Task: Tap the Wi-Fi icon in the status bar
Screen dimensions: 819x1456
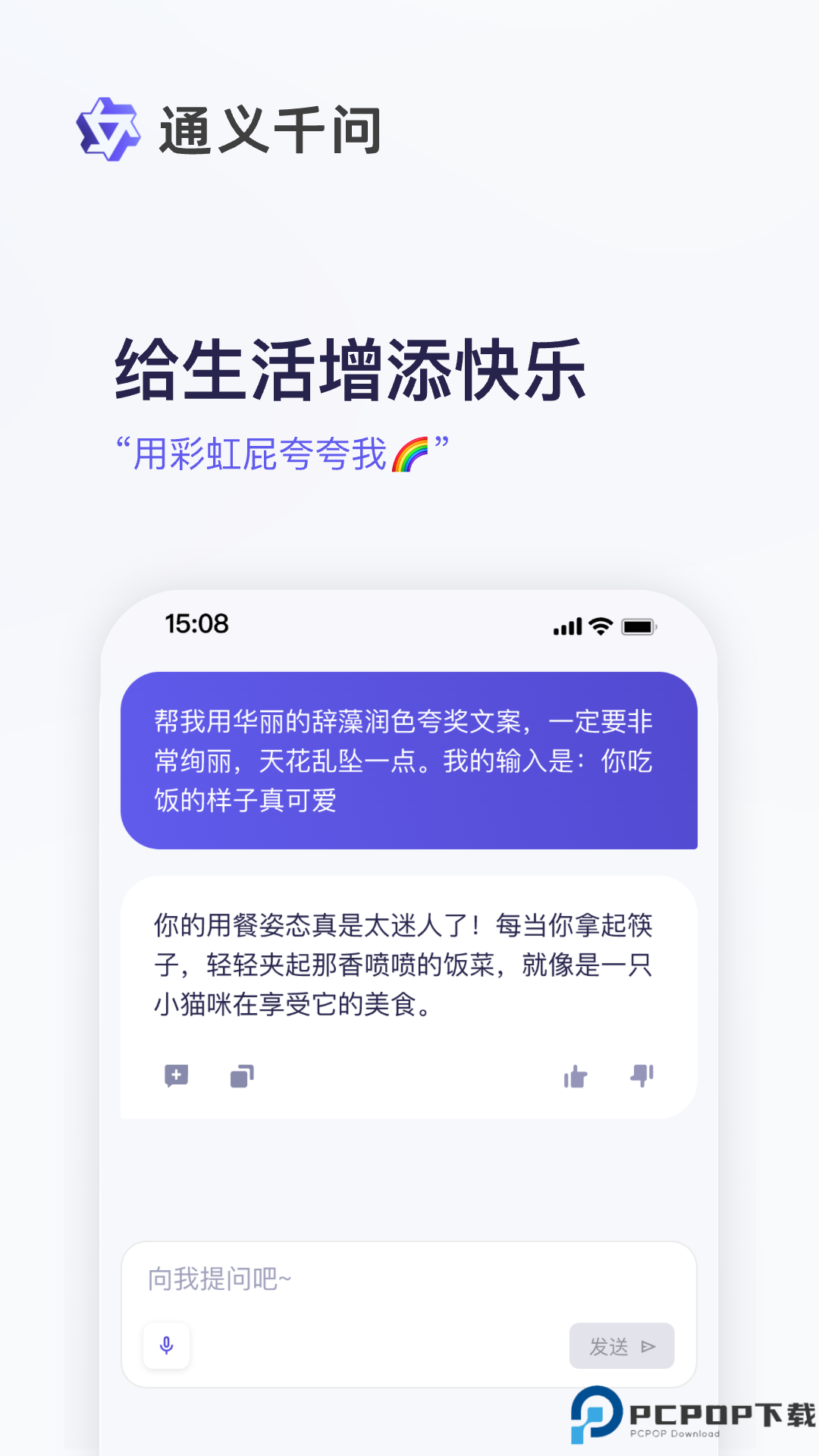Action: pyautogui.click(x=598, y=626)
